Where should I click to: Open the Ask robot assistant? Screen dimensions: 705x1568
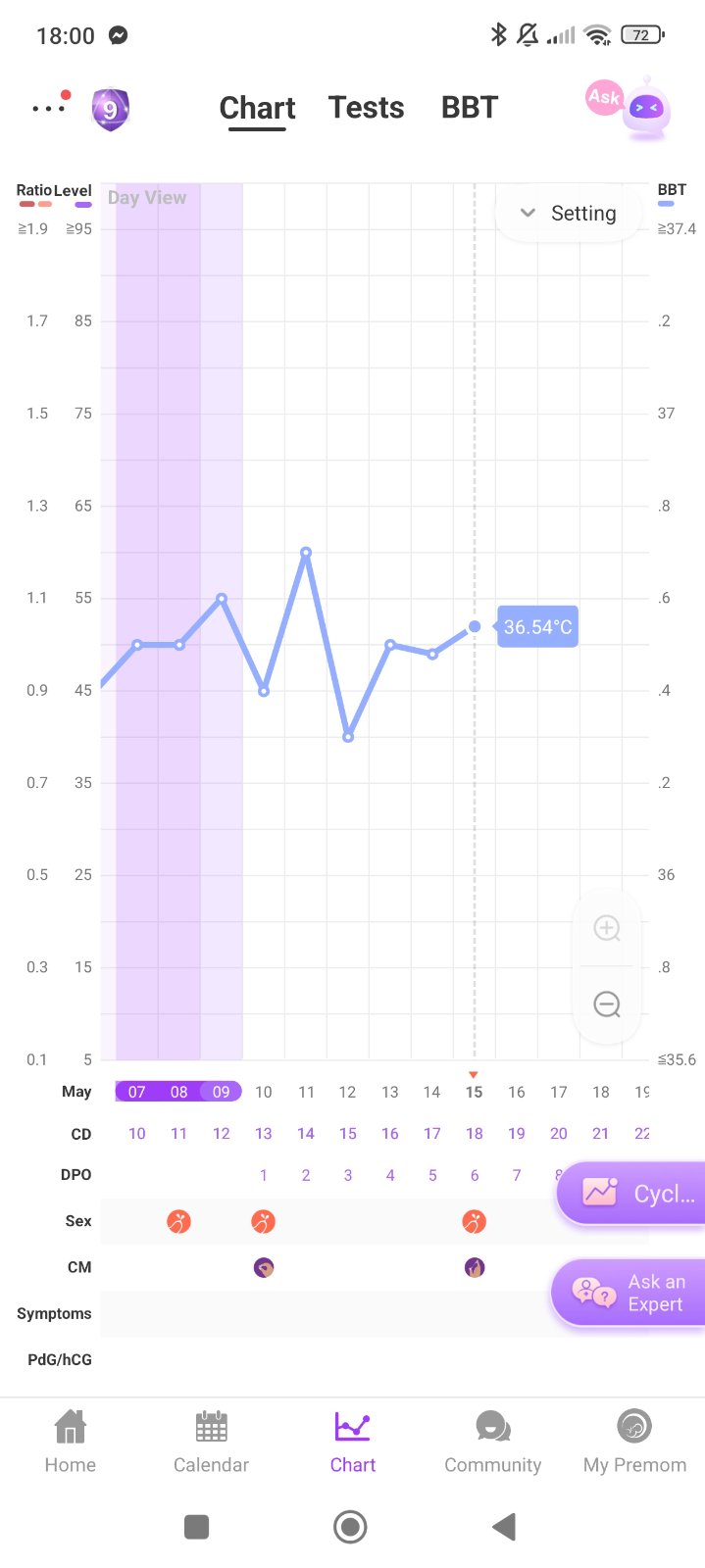click(629, 107)
